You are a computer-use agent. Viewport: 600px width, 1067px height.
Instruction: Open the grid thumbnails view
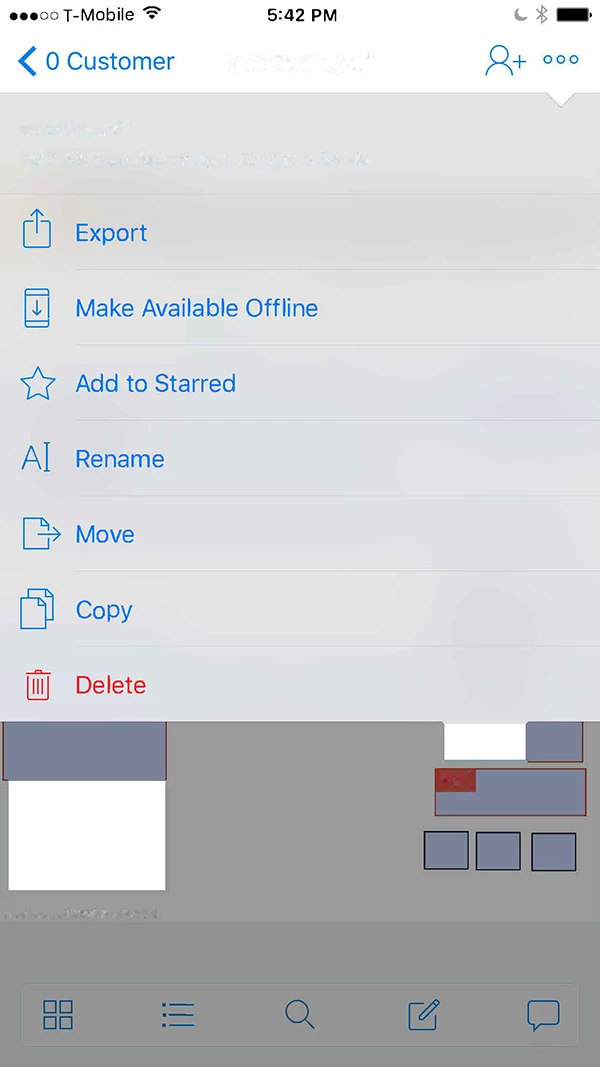click(x=58, y=1015)
